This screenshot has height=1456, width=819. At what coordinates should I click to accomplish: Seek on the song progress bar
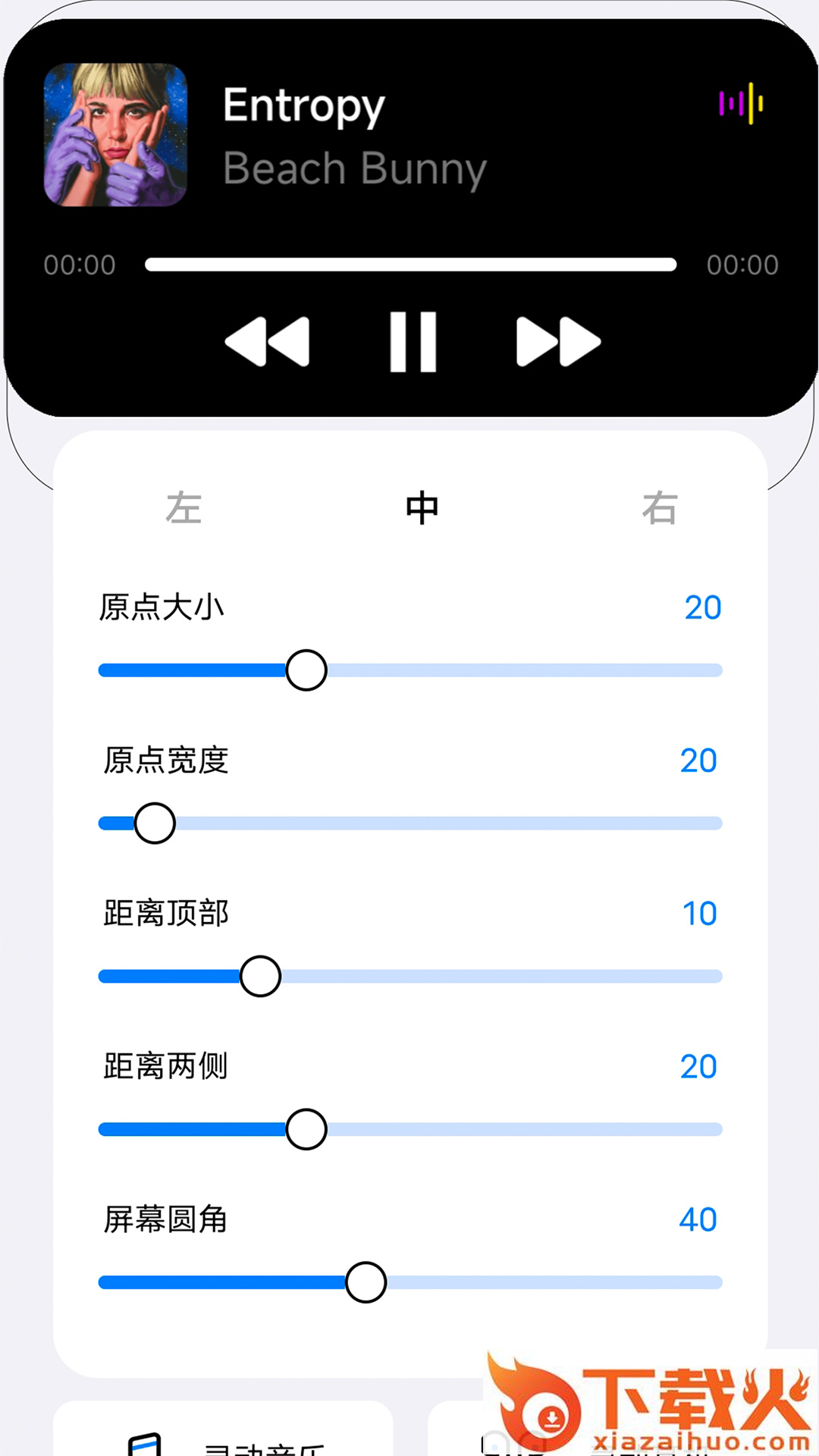click(410, 265)
